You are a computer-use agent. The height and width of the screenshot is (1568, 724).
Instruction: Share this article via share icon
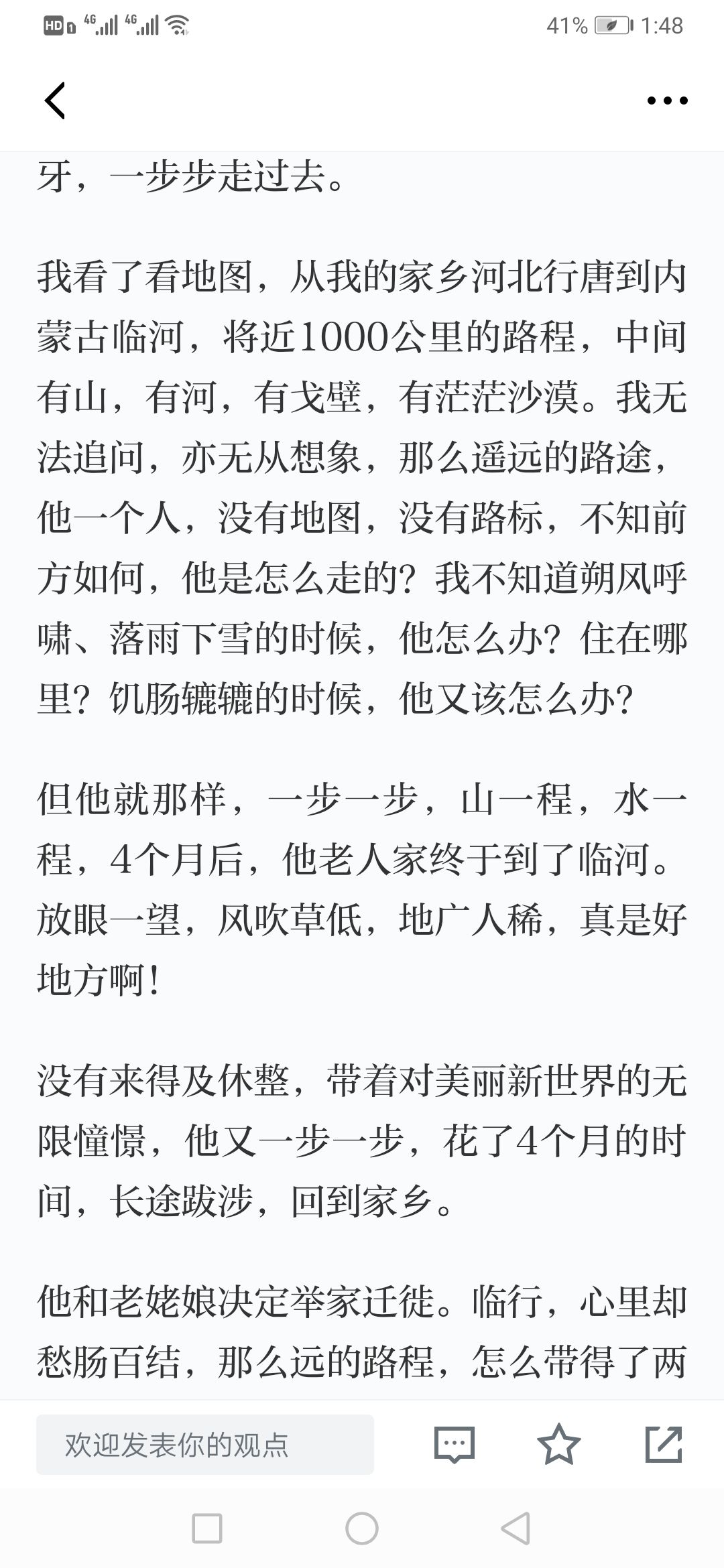point(664,1444)
